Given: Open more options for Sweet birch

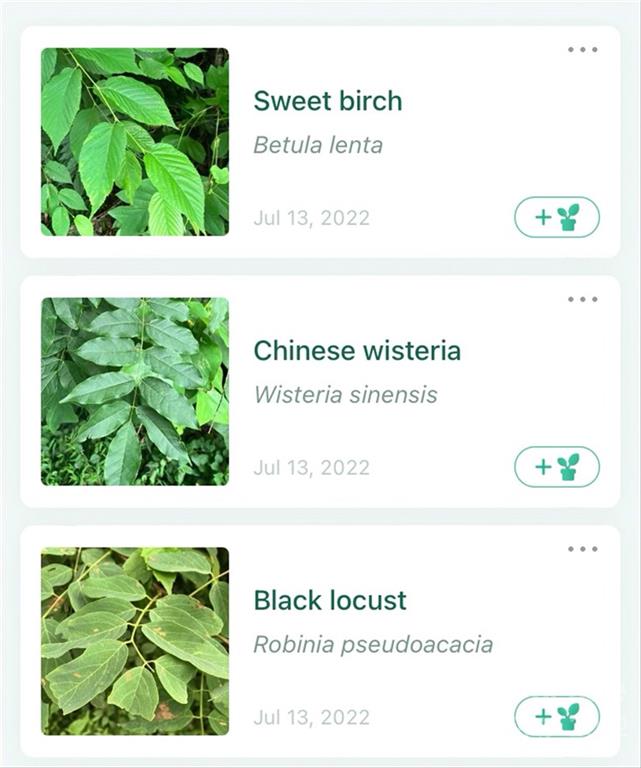Looking at the screenshot, I should click(582, 49).
